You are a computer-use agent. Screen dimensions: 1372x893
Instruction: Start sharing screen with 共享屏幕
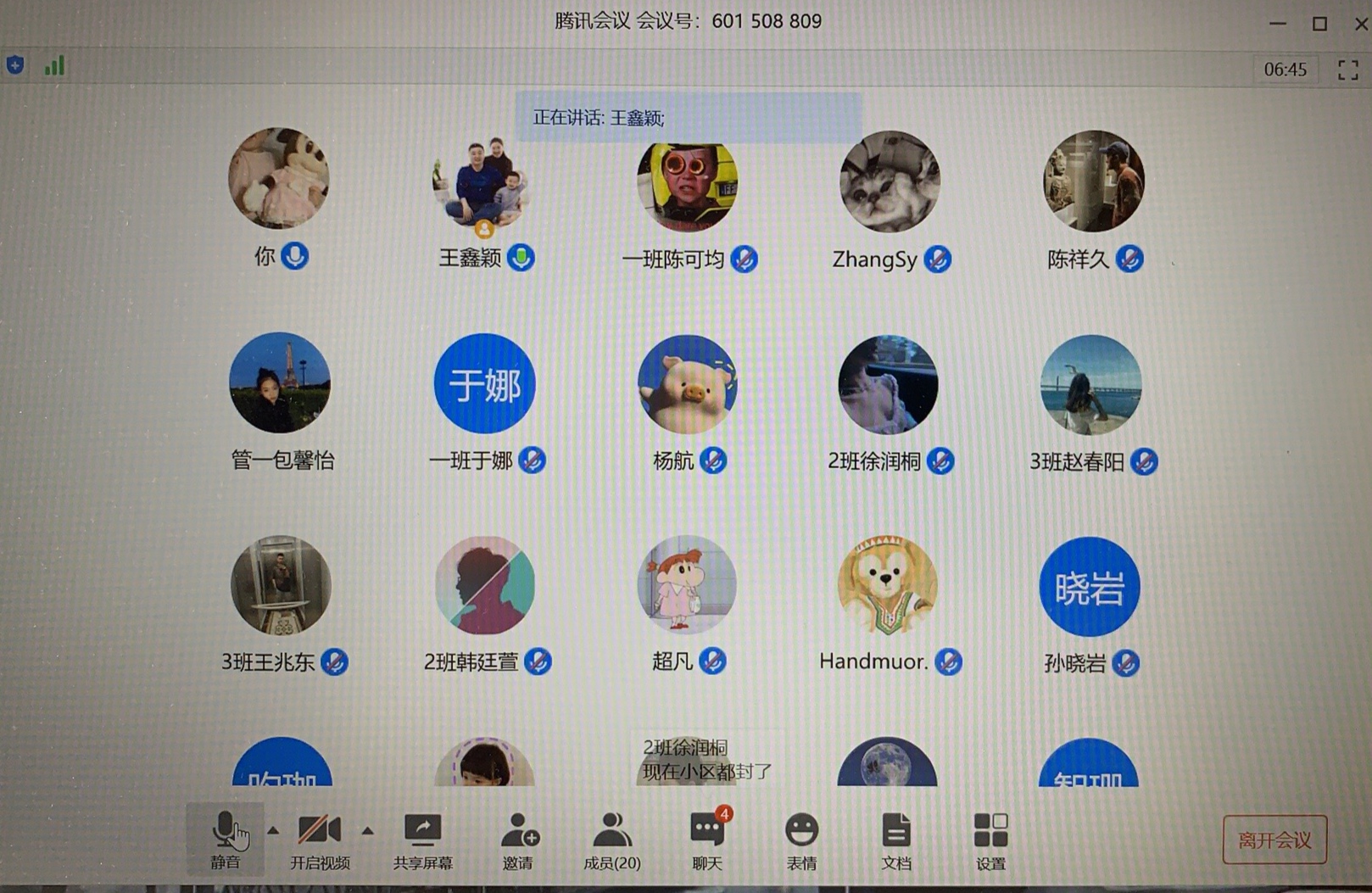pos(422,839)
